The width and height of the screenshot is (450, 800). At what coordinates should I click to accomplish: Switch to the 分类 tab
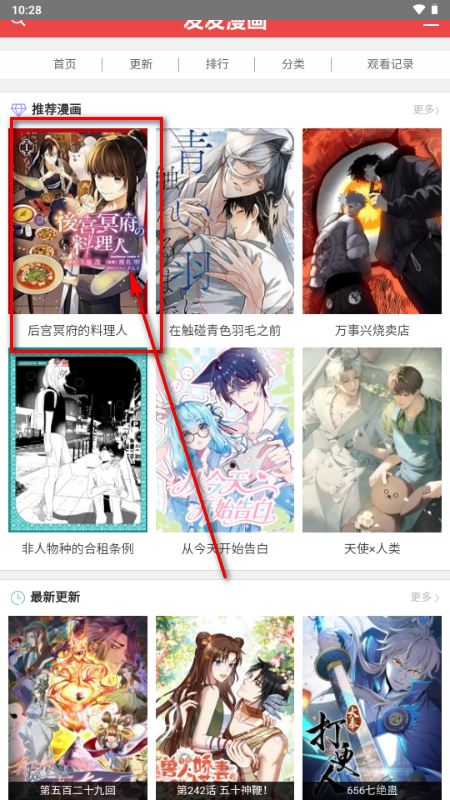tap(293, 64)
